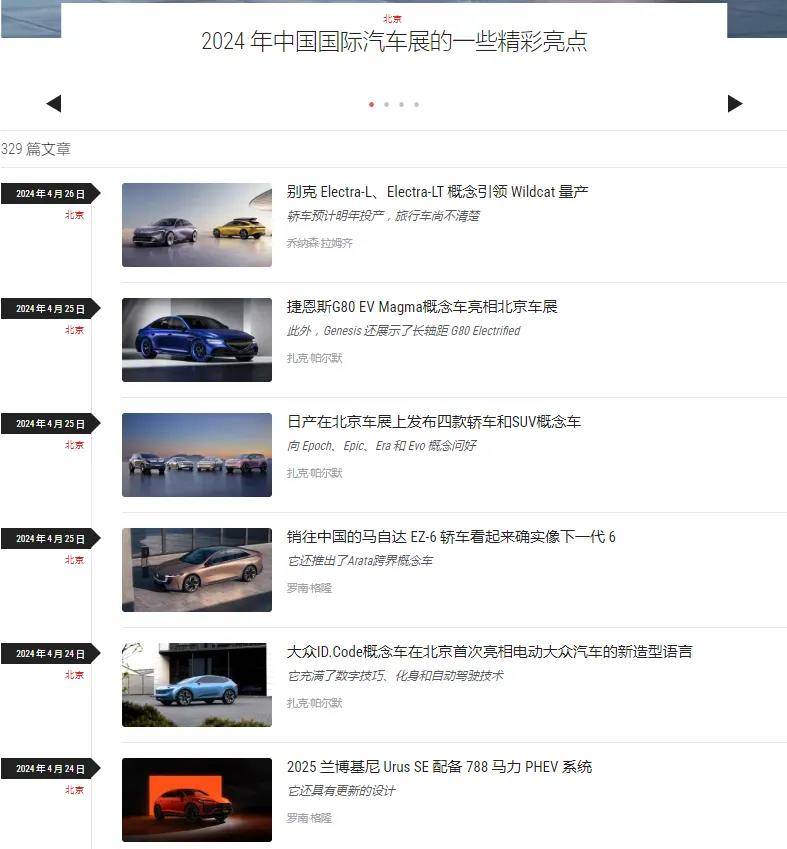
Task: Go to the previous carousel slide
Action: coord(54,103)
